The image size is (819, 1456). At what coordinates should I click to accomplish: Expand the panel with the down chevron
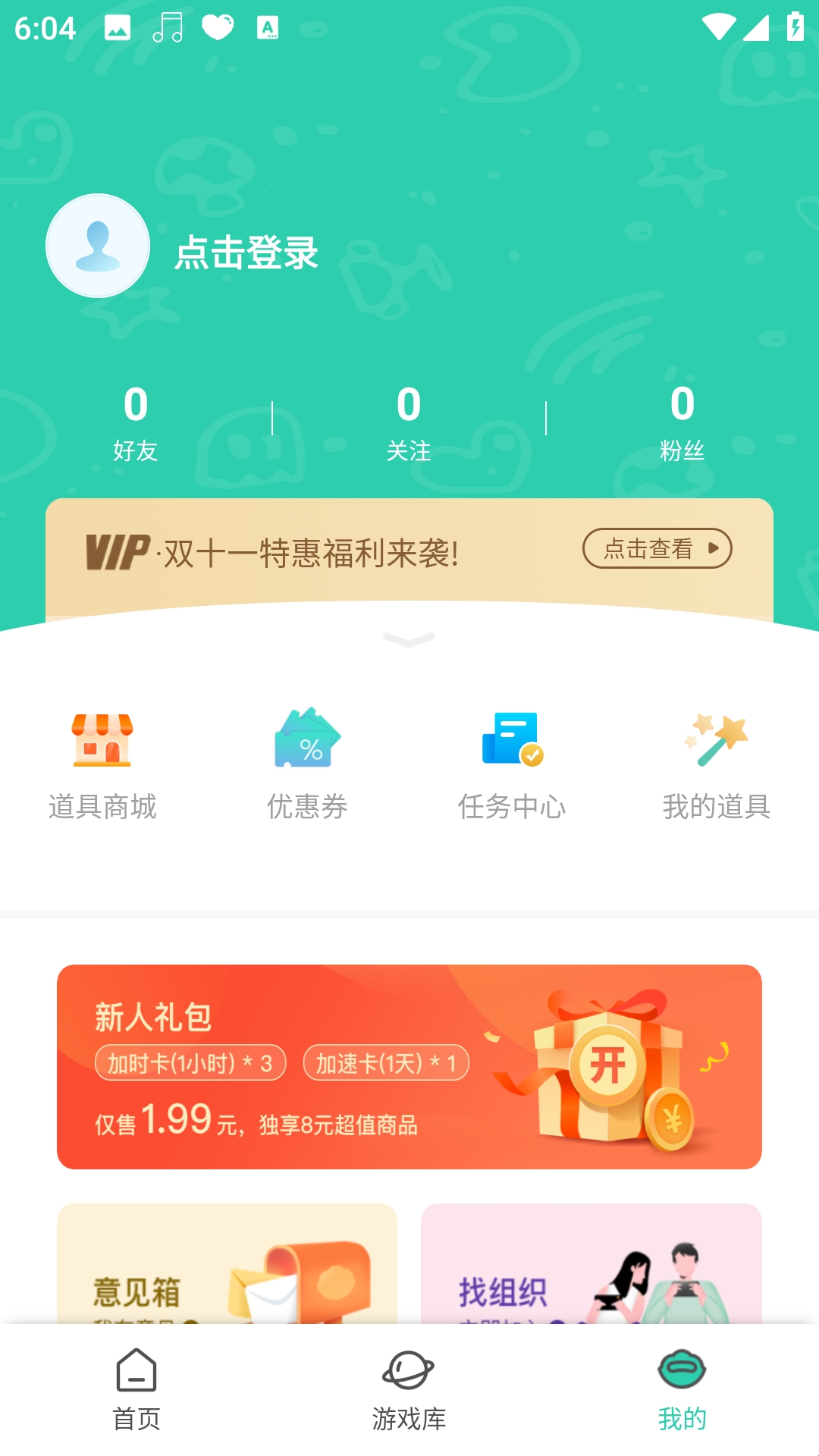pos(409,640)
